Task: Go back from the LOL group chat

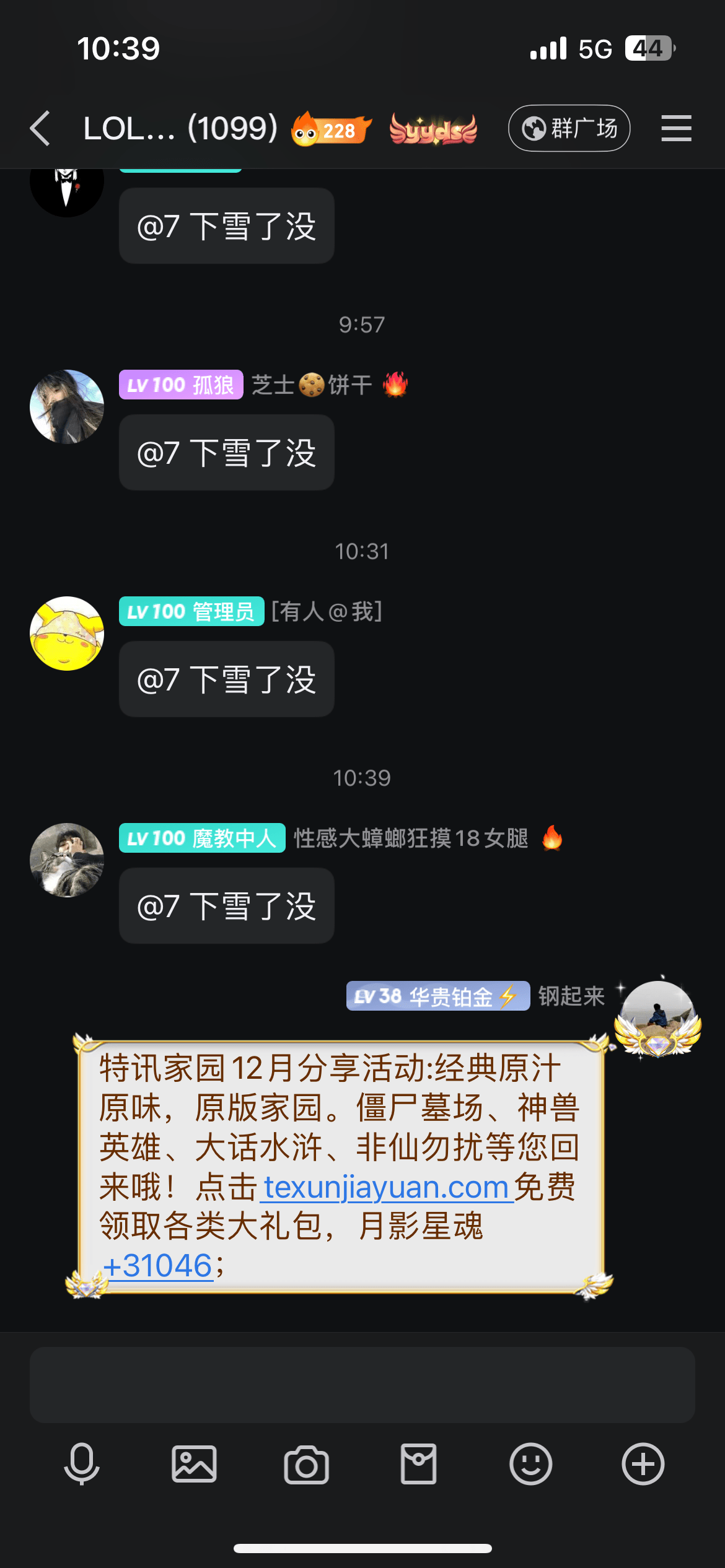Action: pos(41,128)
